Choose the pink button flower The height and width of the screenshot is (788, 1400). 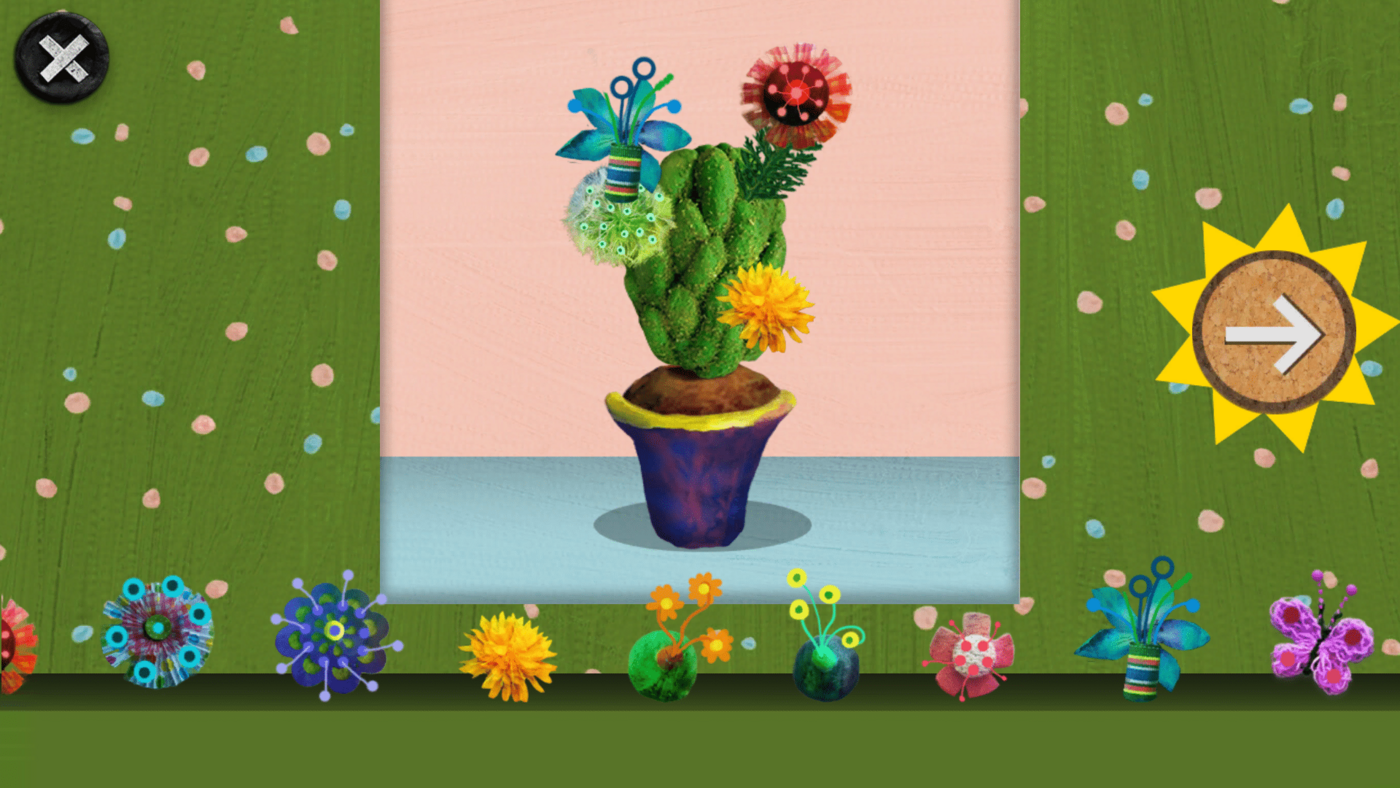pos(970,655)
